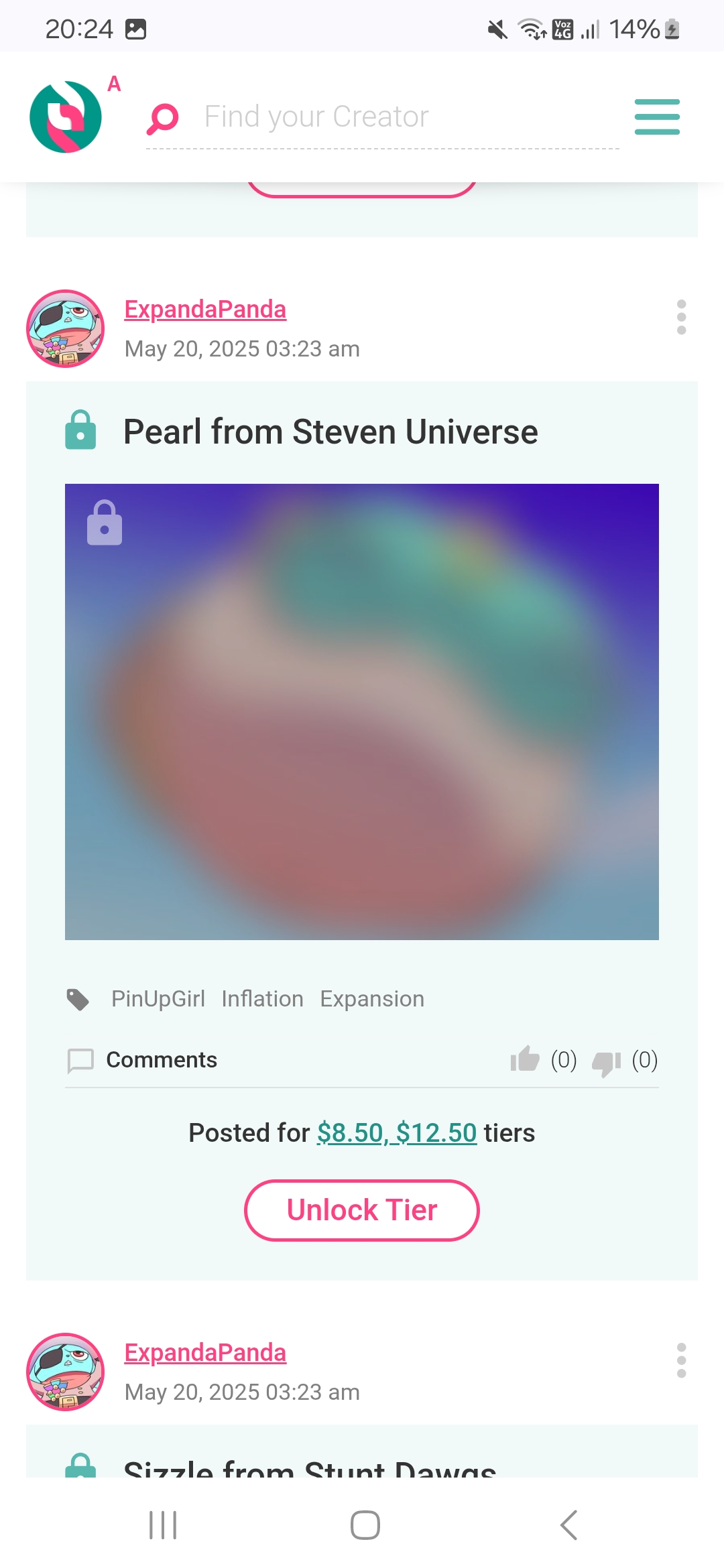Open options menu for the Pearl post

tap(681, 317)
